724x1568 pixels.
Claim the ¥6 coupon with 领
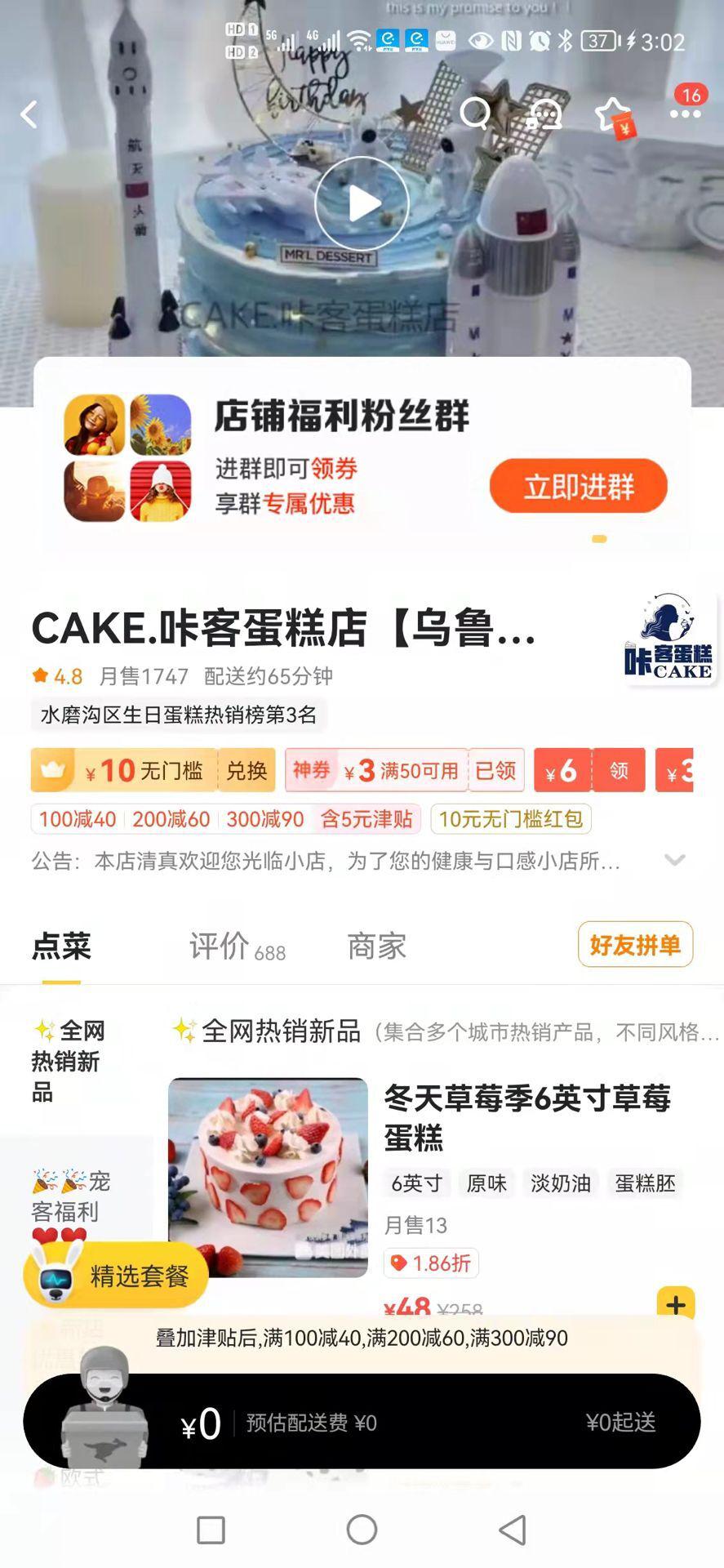619,770
